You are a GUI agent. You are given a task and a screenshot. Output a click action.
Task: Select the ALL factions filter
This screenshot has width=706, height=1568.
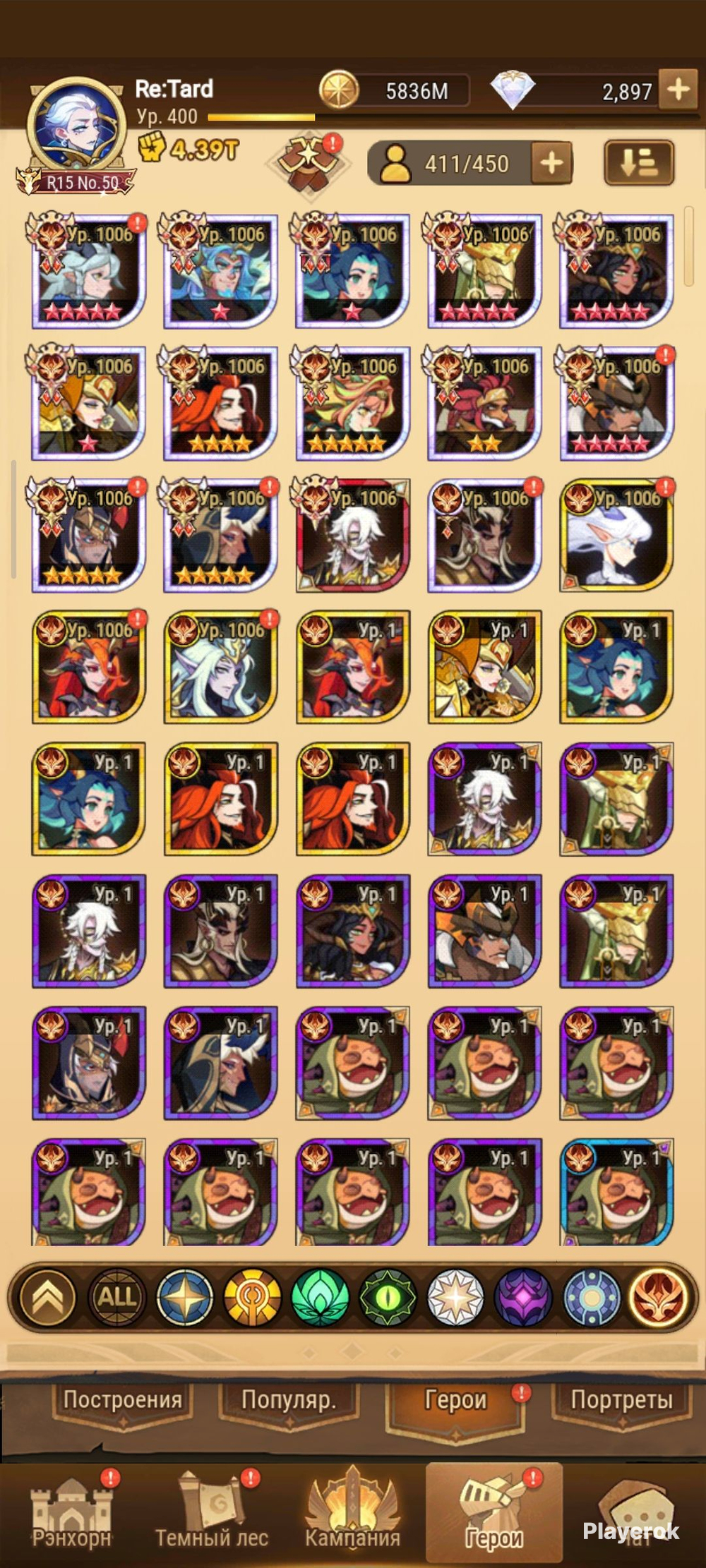click(x=116, y=1297)
